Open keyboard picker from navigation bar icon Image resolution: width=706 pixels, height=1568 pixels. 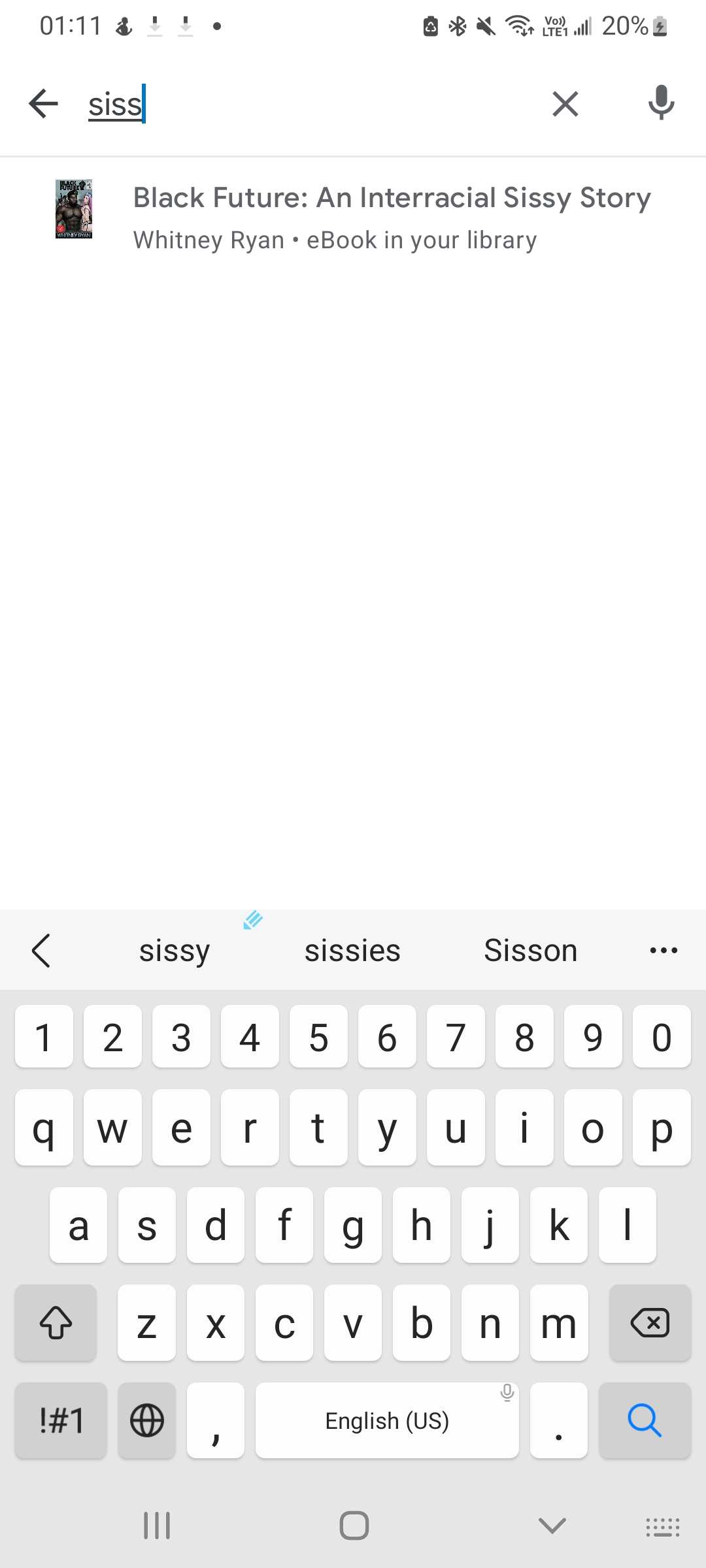663,1526
